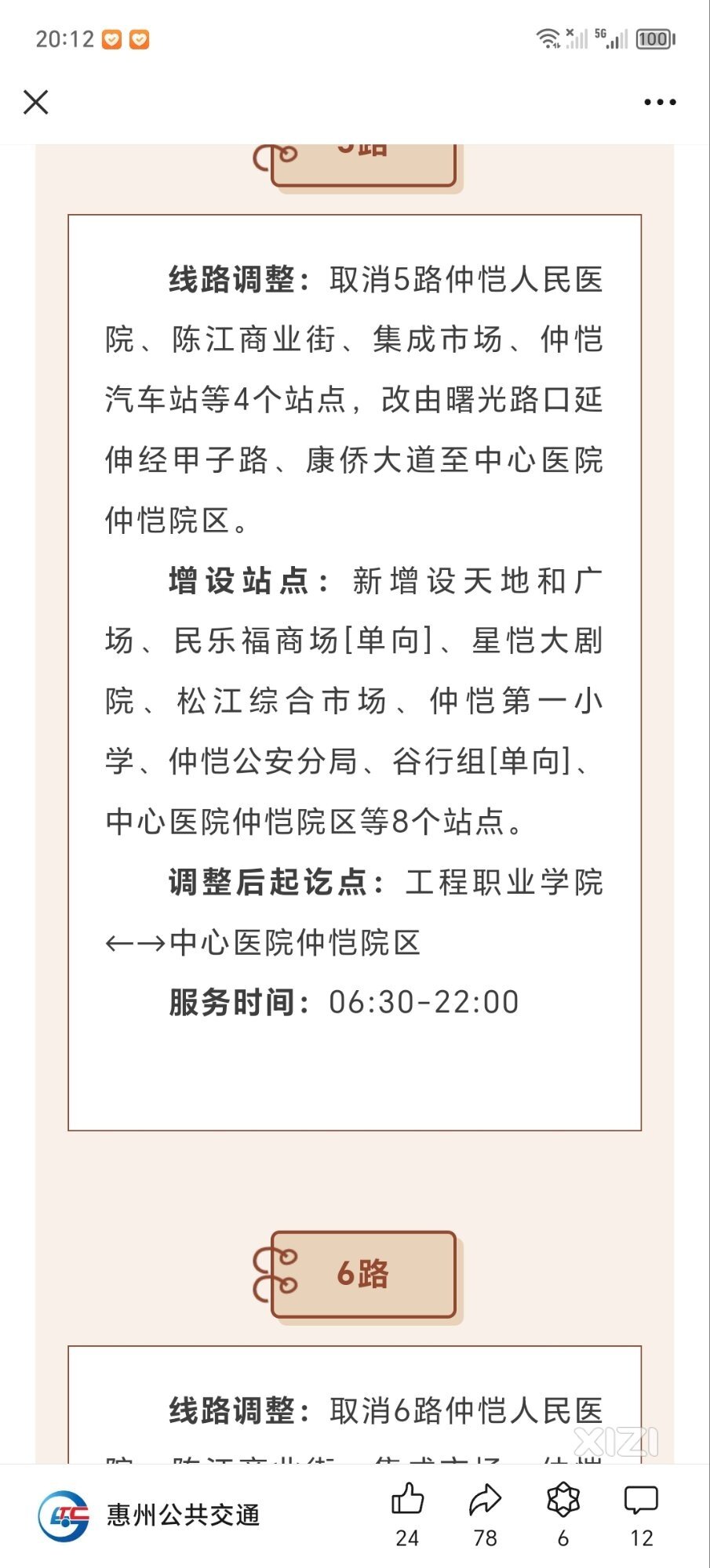
Task: Open the three-dot overflow menu
Action: pos(660,102)
